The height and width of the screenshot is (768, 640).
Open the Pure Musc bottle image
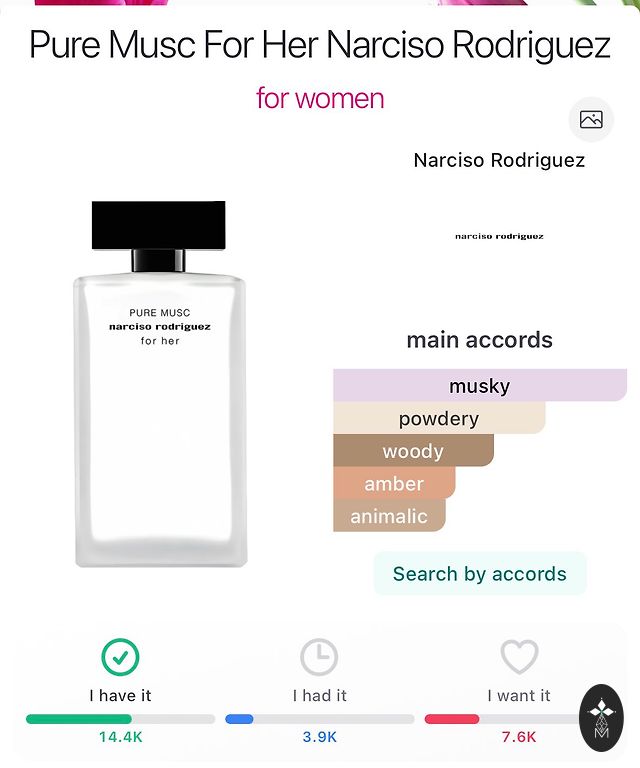point(160,385)
